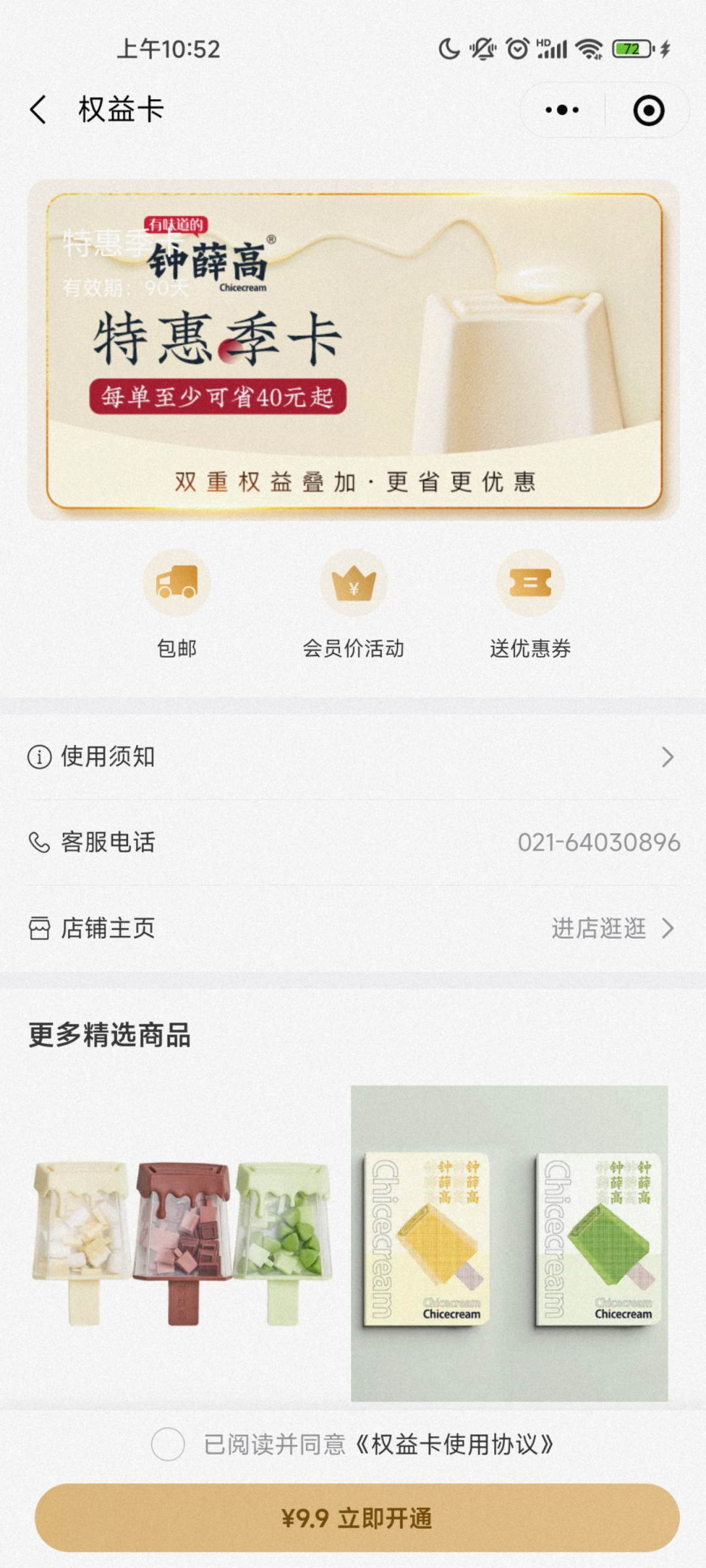Close the mini program with the circle button

pos(648,110)
